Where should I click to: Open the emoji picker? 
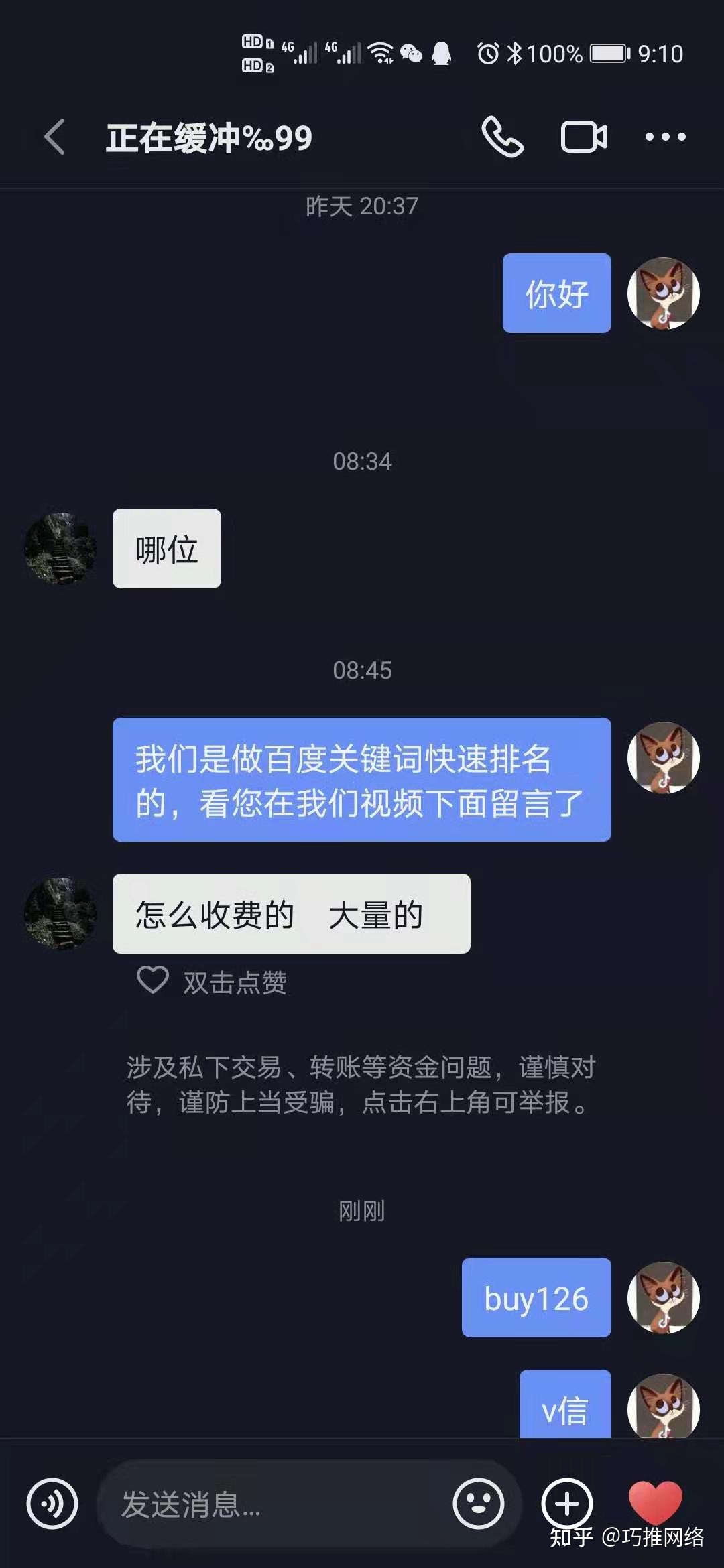[478, 1504]
